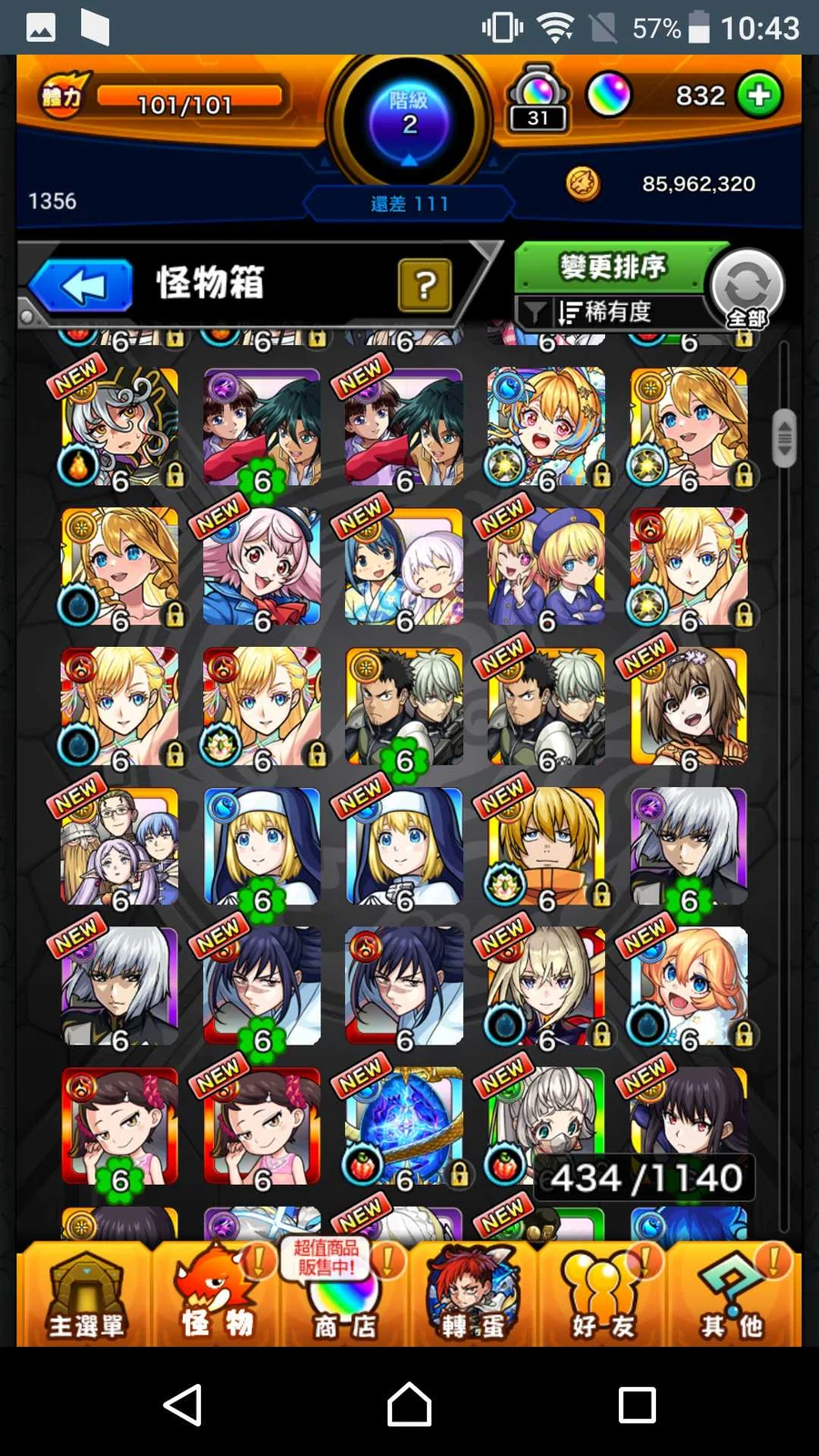Go to the 轉蛋 gacha tab
Image resolution: width=819 pixels, height=1456 pixels.
[473, 1295]
